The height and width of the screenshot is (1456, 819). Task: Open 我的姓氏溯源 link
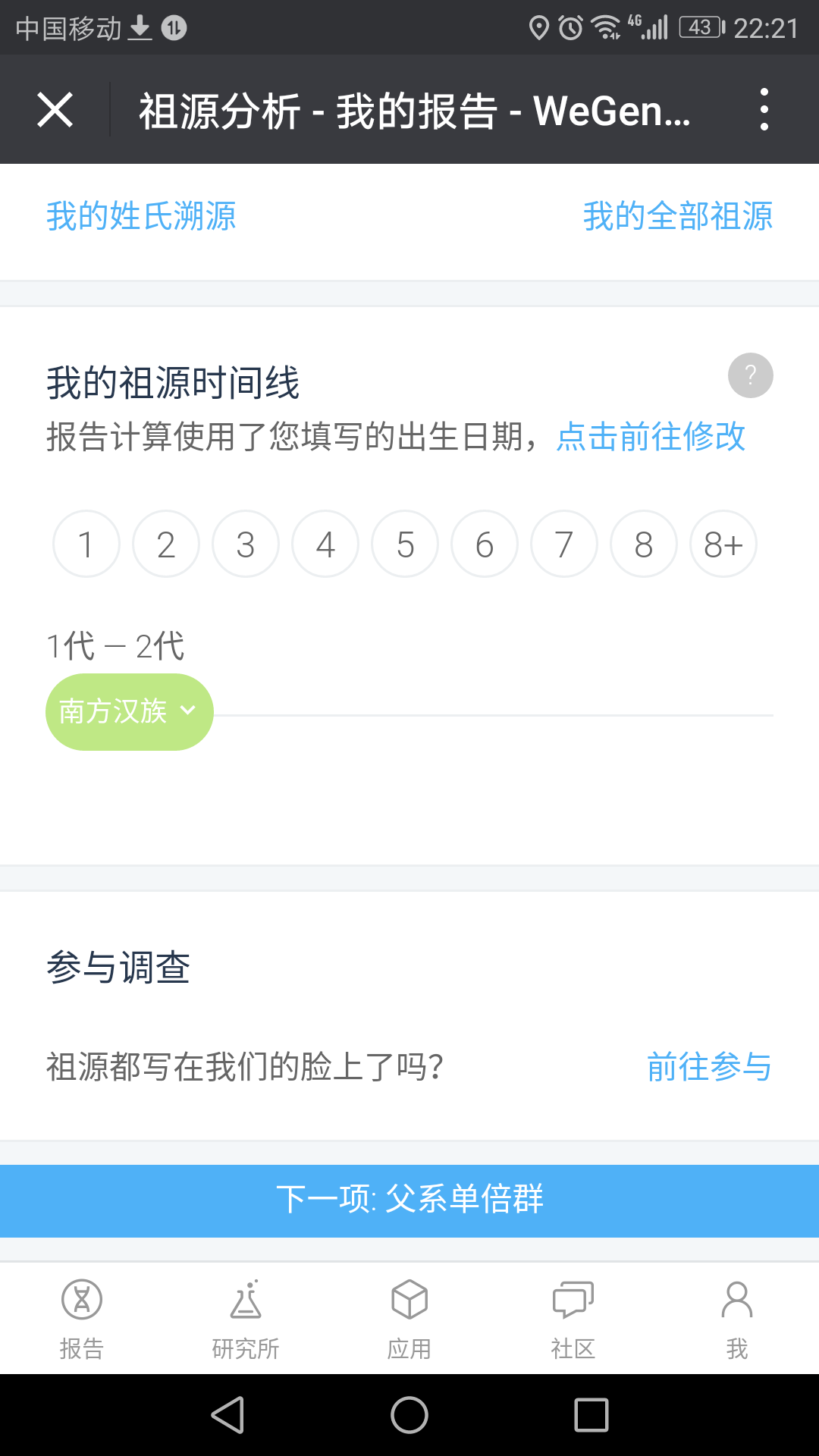point(141,216)
